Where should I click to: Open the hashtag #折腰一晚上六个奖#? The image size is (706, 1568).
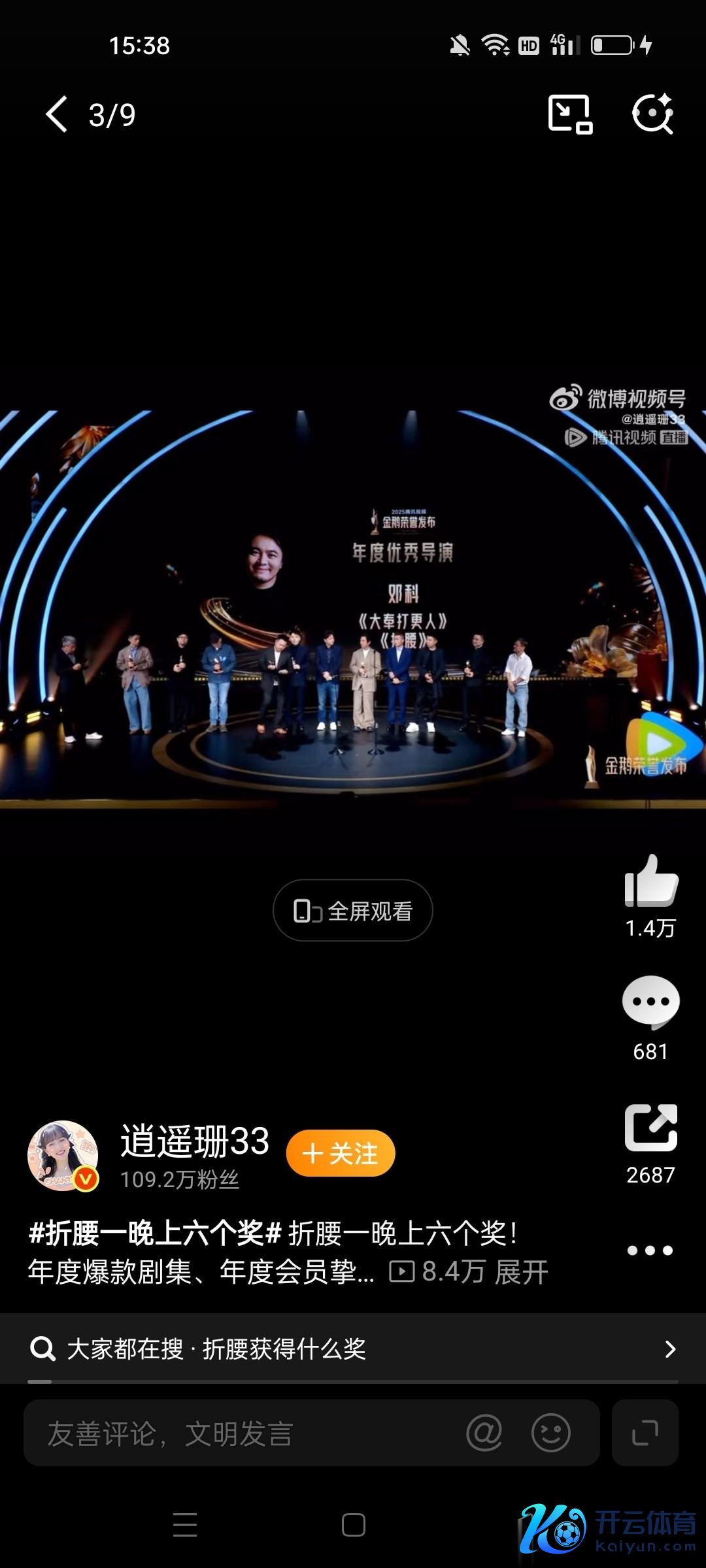[x=155, y=1233]
